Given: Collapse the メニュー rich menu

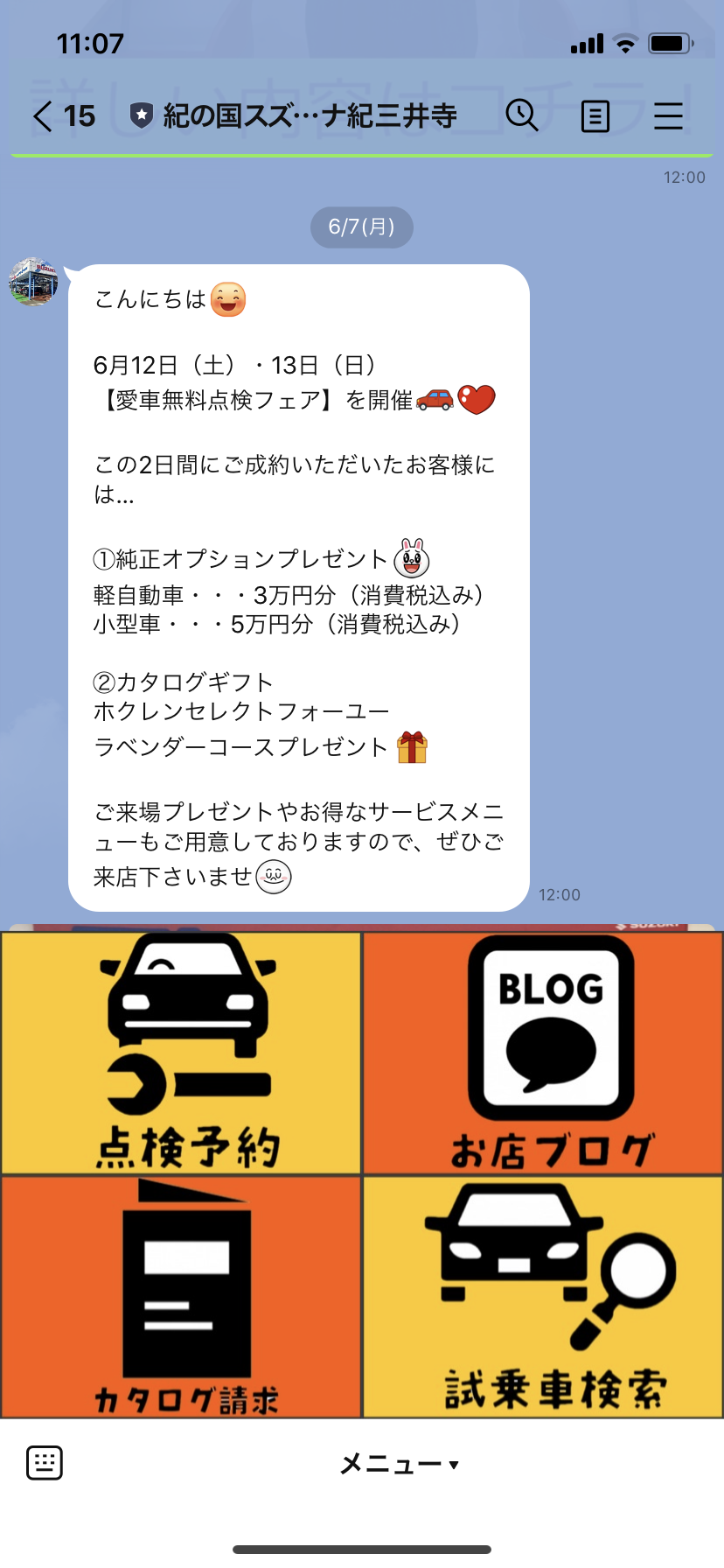Looking at the screenshot, I should tap(399, 1464).
